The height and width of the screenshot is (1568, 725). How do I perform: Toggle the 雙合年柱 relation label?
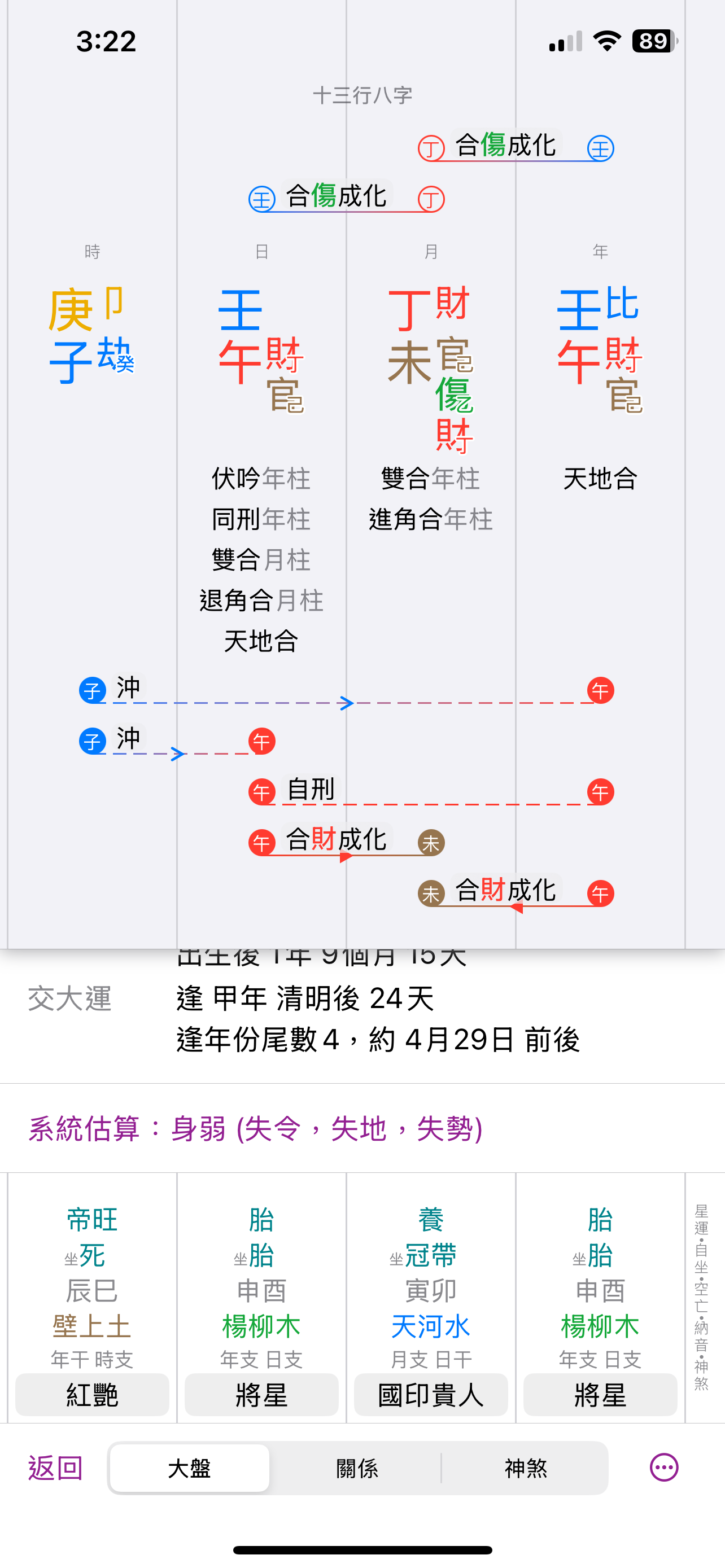[x=430, y=479]
